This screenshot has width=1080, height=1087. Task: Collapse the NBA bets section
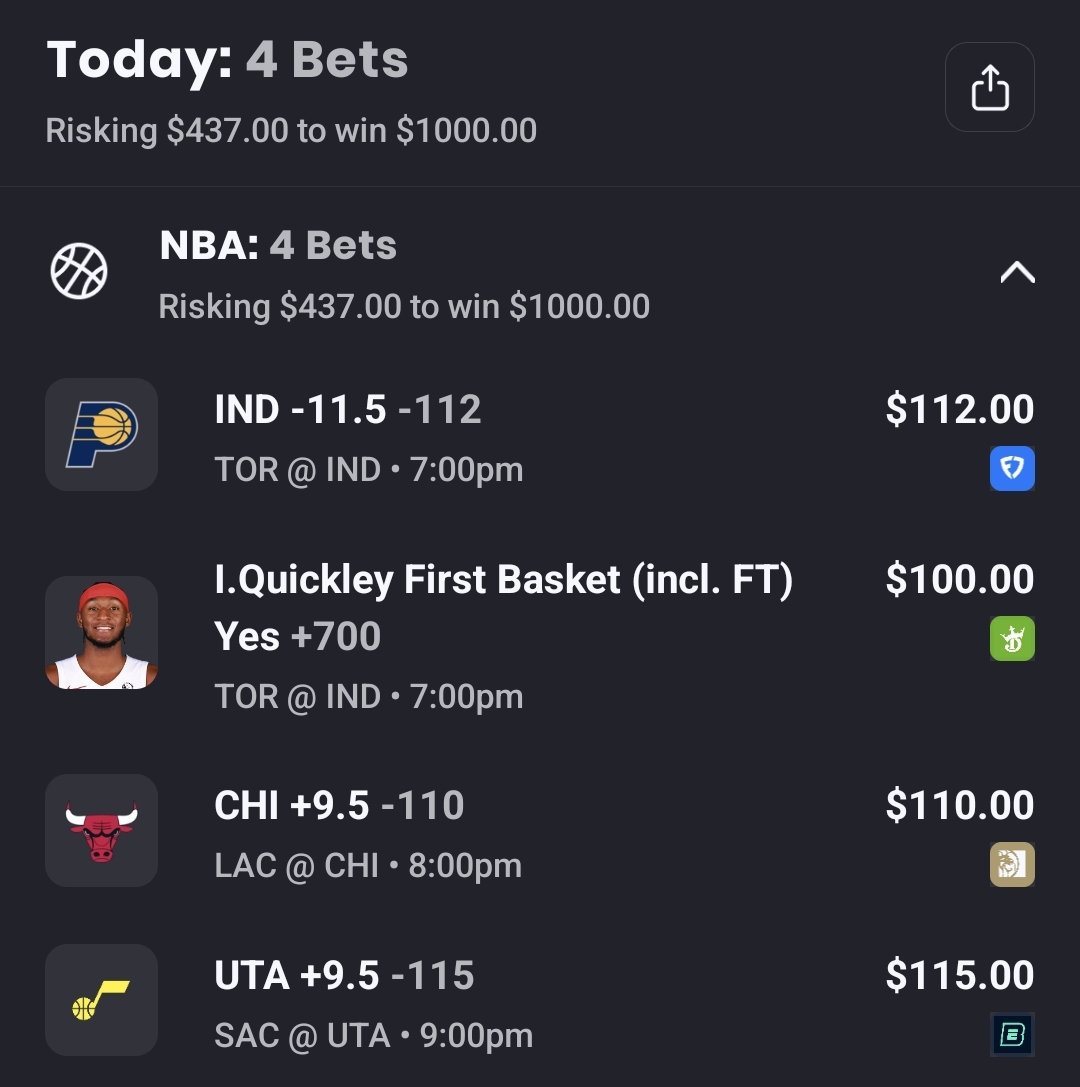click(x=1017, y=273)
